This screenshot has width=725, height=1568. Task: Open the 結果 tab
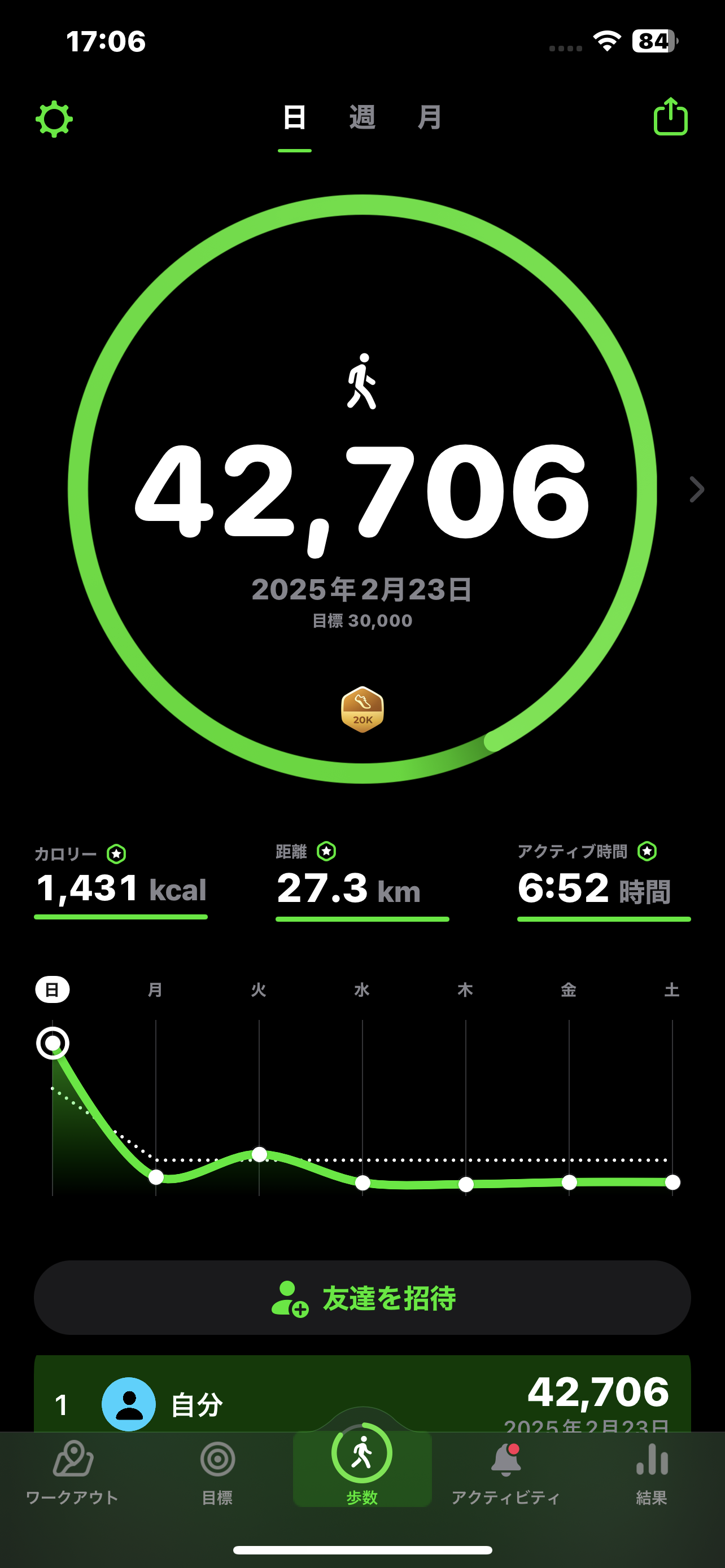coord(652,1472)
